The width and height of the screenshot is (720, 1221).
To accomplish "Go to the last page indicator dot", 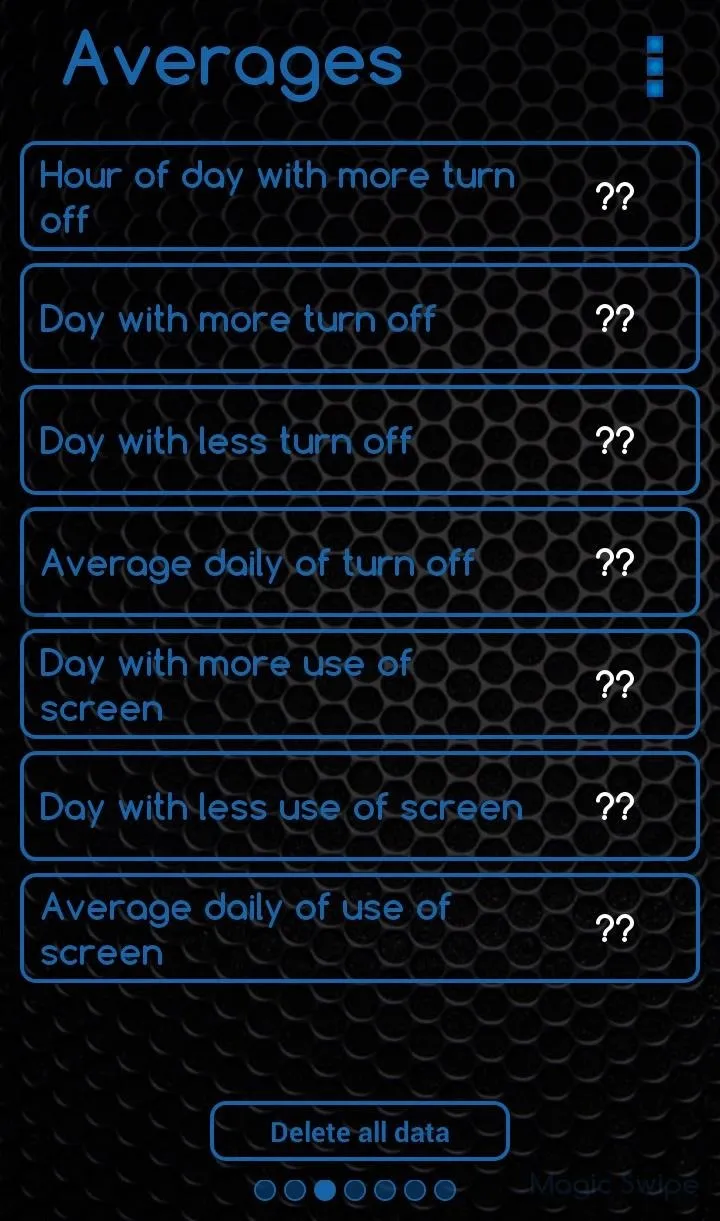I will [x=445, y=1190].
